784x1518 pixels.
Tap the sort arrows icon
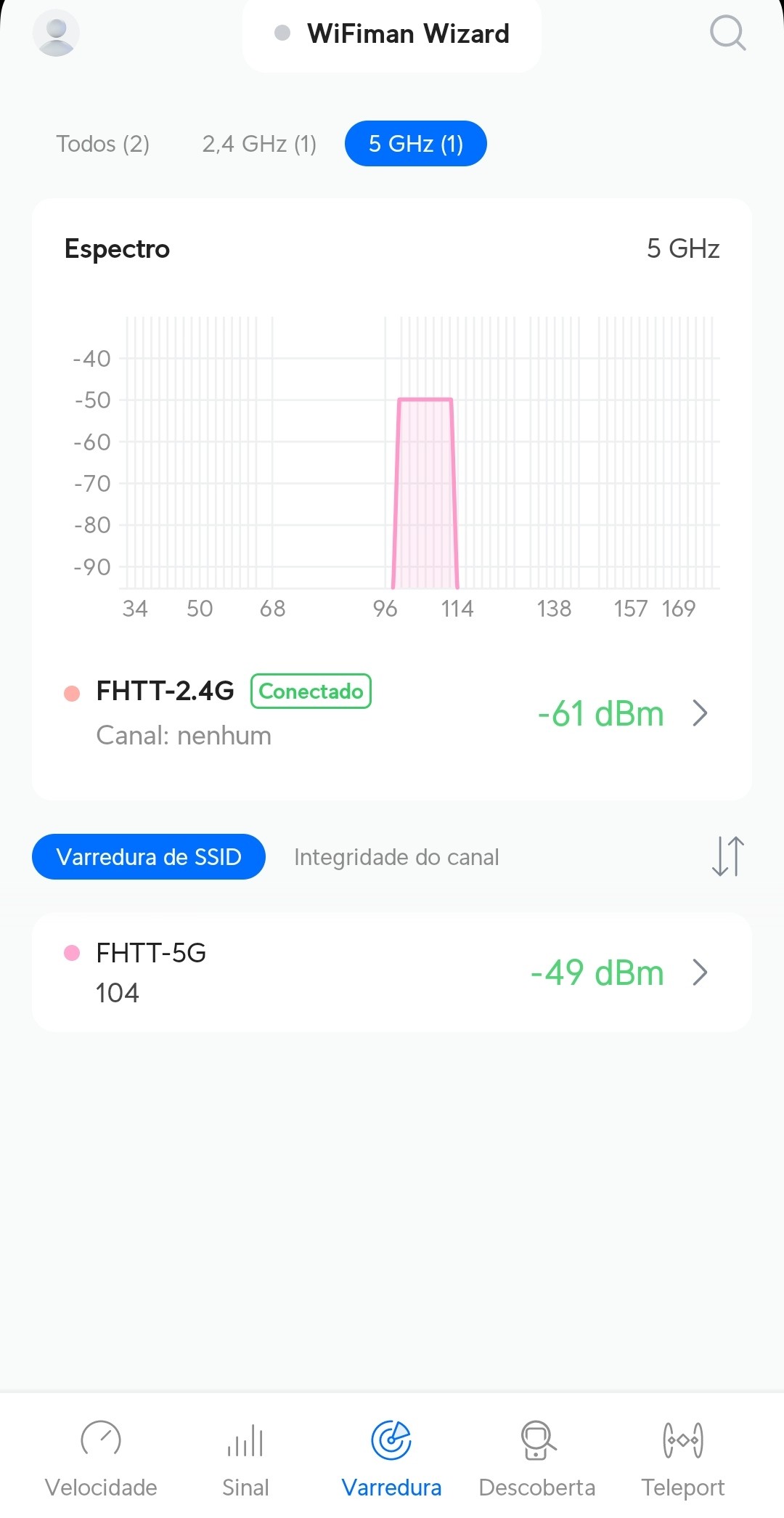point(727,856)
